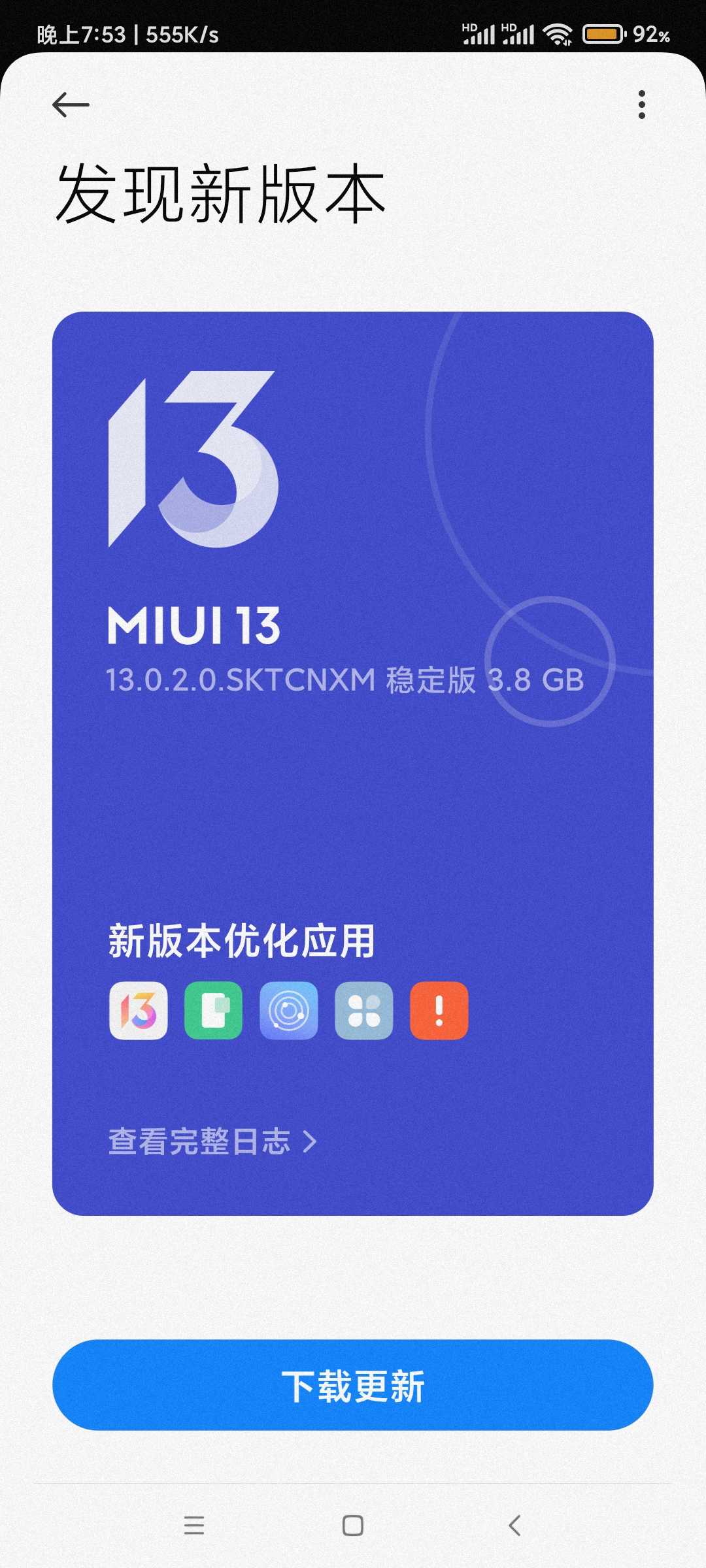The width and height of the screenshot is (706, 1568).
Task: Go to the home screen via the nav bar
Action: click(x=353, y=1526)
